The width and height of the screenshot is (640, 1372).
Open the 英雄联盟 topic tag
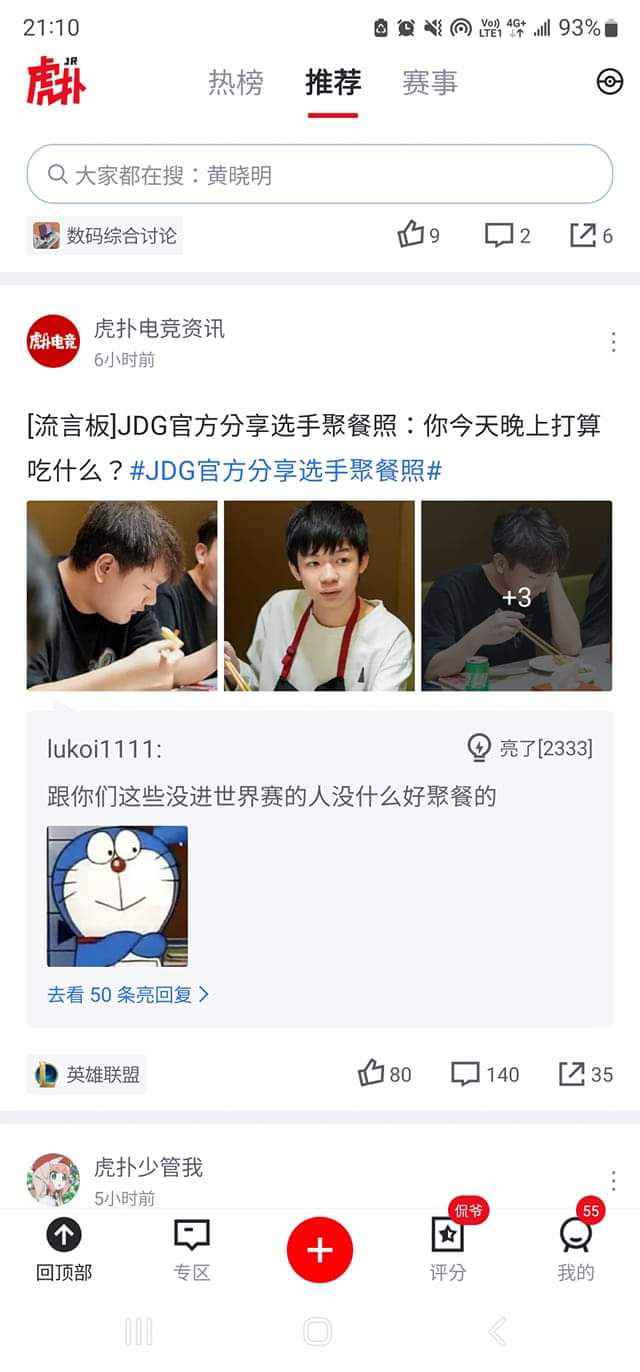click(x=87, y=1075)
